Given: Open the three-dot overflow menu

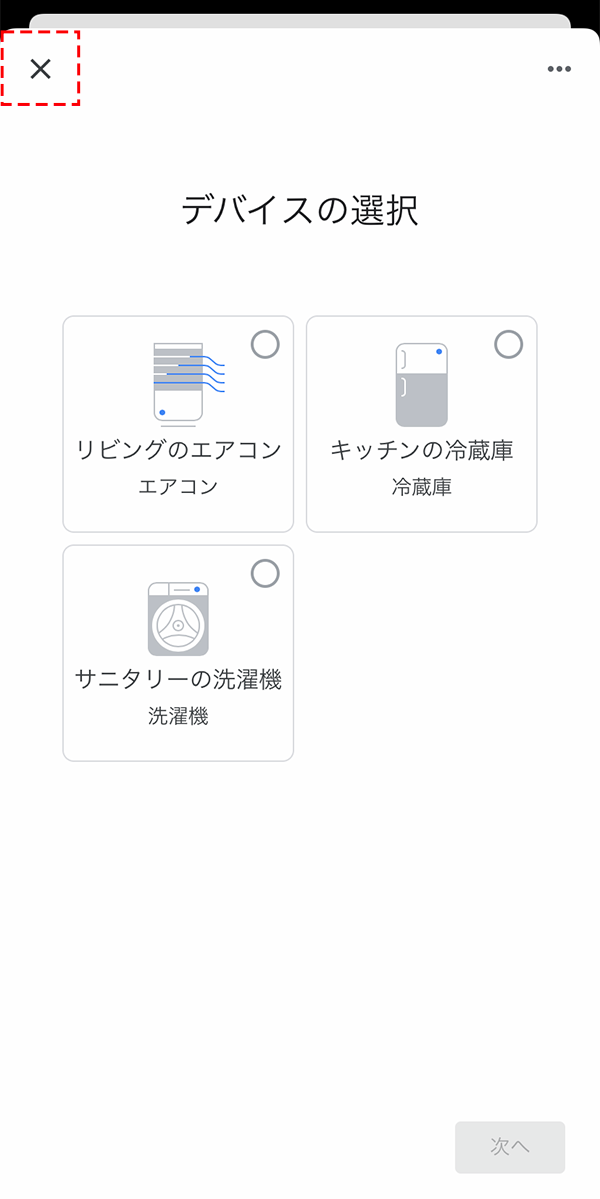Looking at the screenshot, I should (559, 70).
